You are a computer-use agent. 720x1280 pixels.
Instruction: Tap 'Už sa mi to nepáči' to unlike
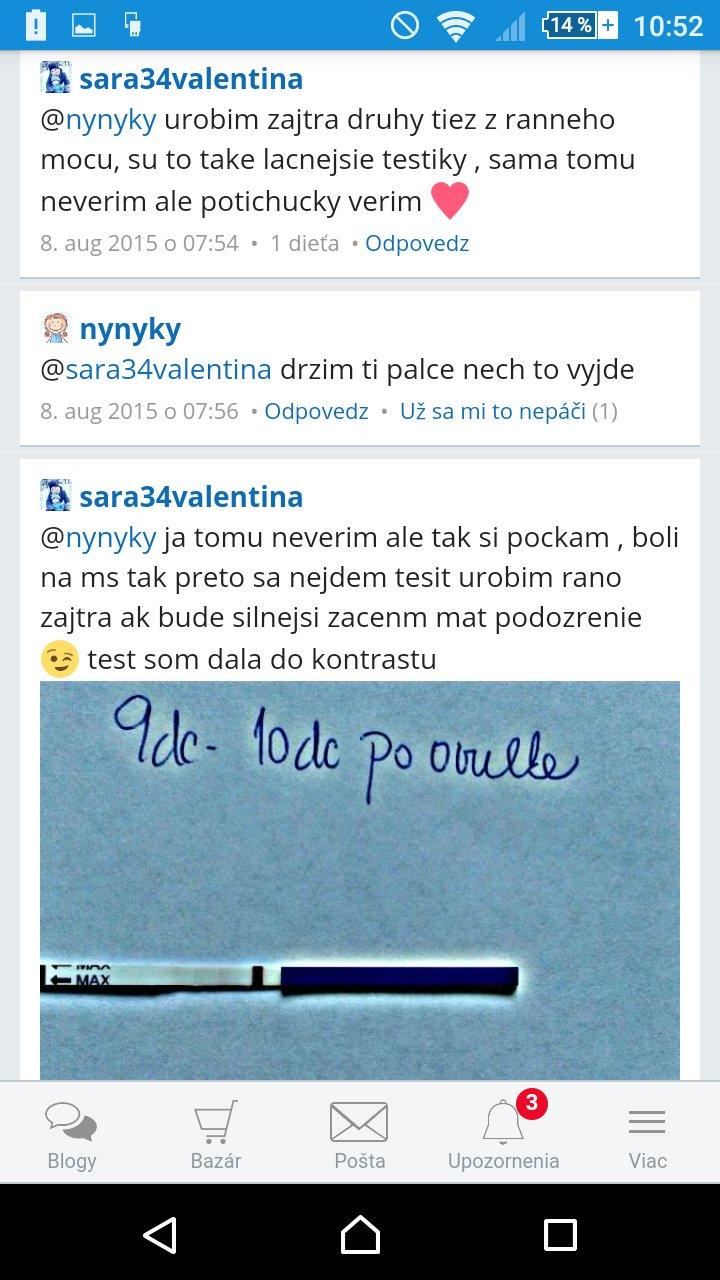(x=492, y=411)
